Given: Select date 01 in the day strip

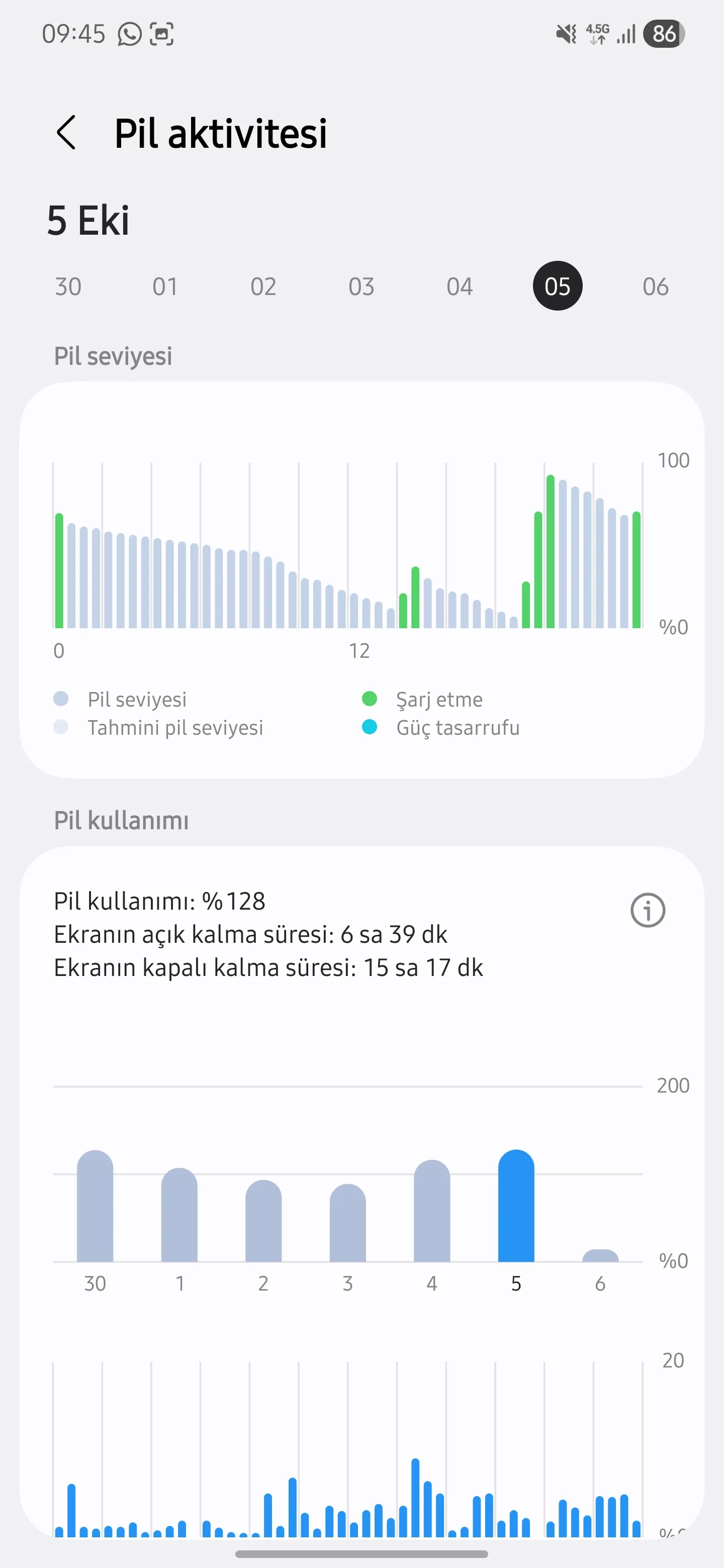Looking at the screenshot, I should point(165,286).
